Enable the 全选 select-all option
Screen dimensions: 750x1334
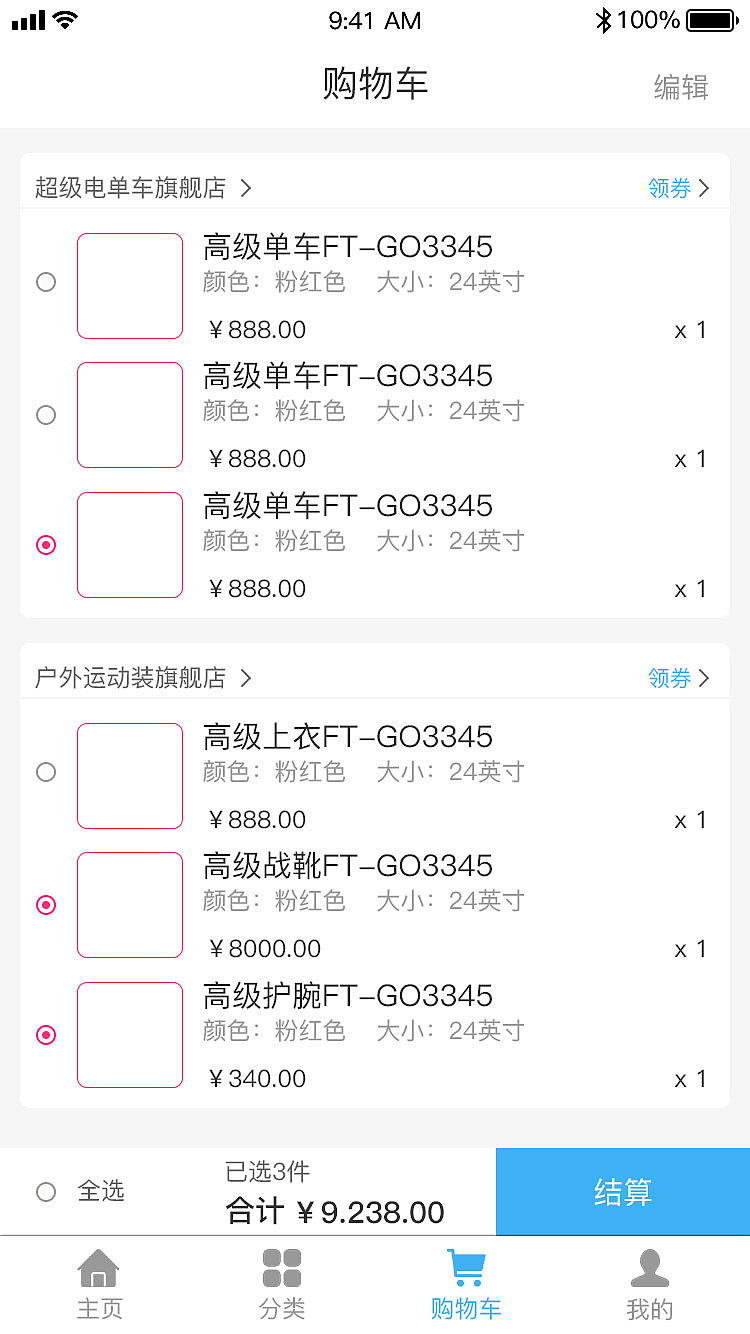click(46, 1192)
